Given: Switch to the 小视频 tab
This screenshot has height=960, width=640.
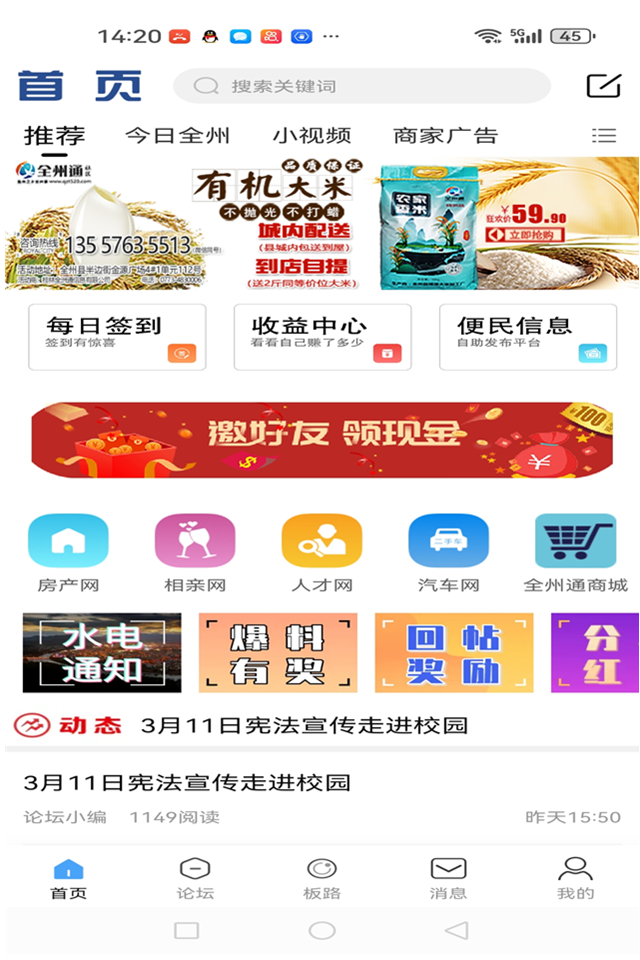Looking at the screenshot, I should pos(311,136).
